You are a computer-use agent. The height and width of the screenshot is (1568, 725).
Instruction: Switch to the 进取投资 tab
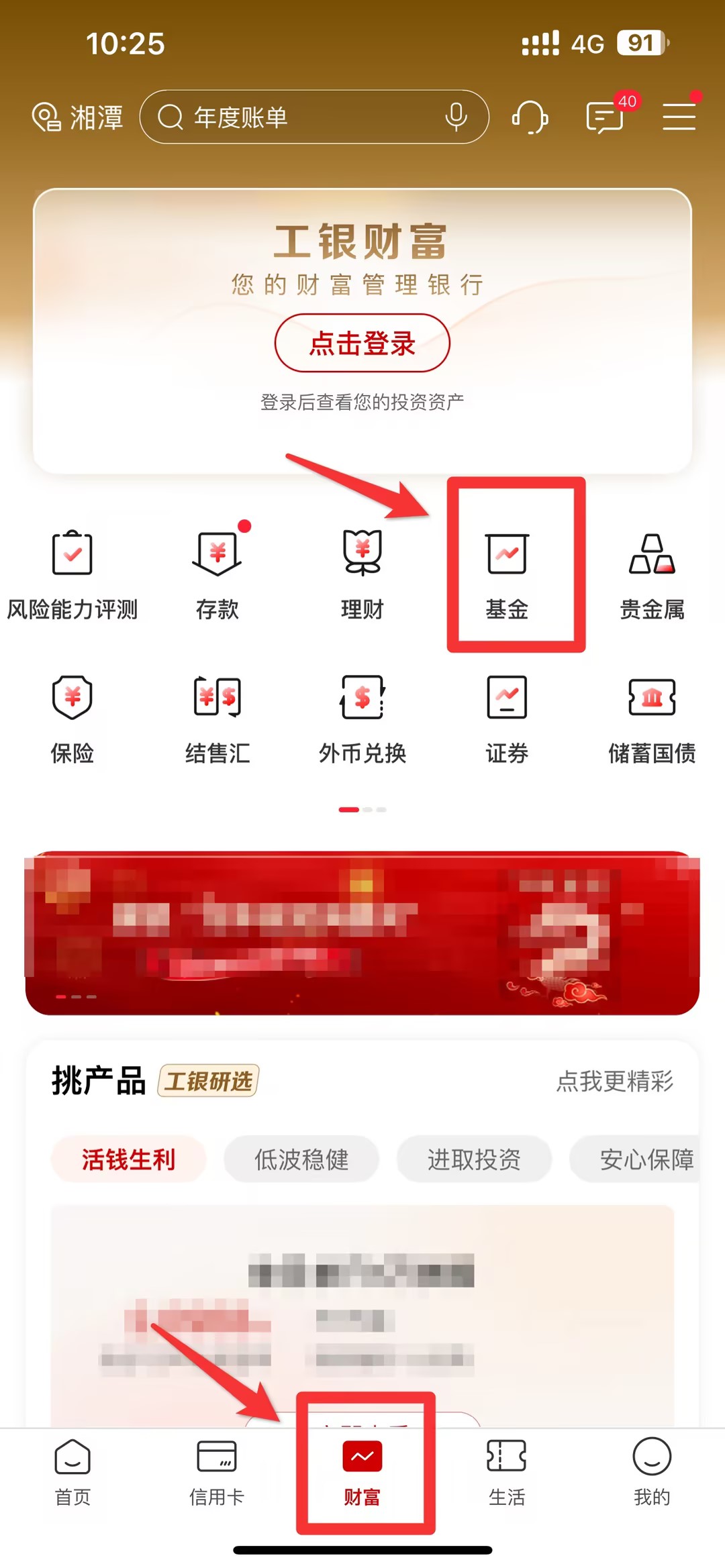(x=474, y=1159)
